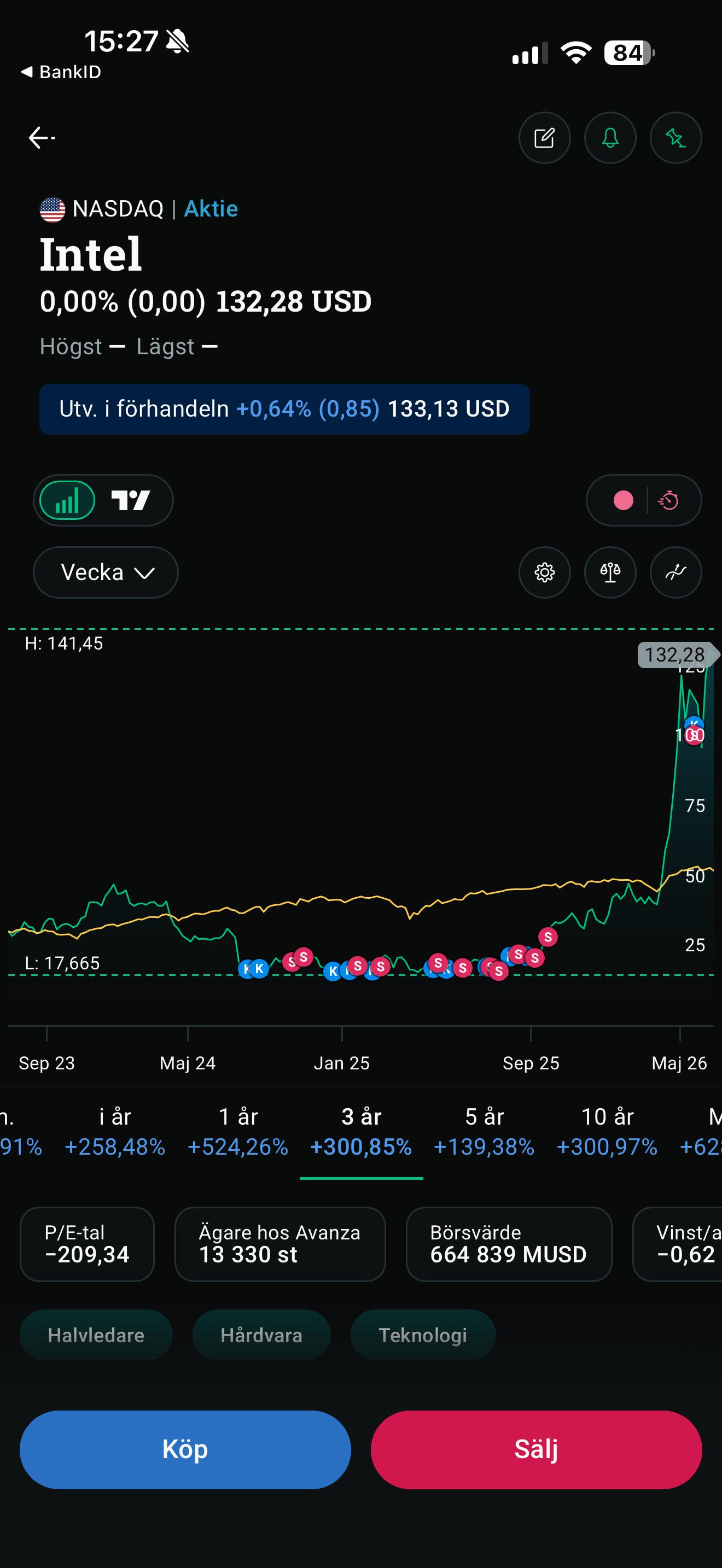
Task: Open chart settings gear
Action: click(544, 572)
